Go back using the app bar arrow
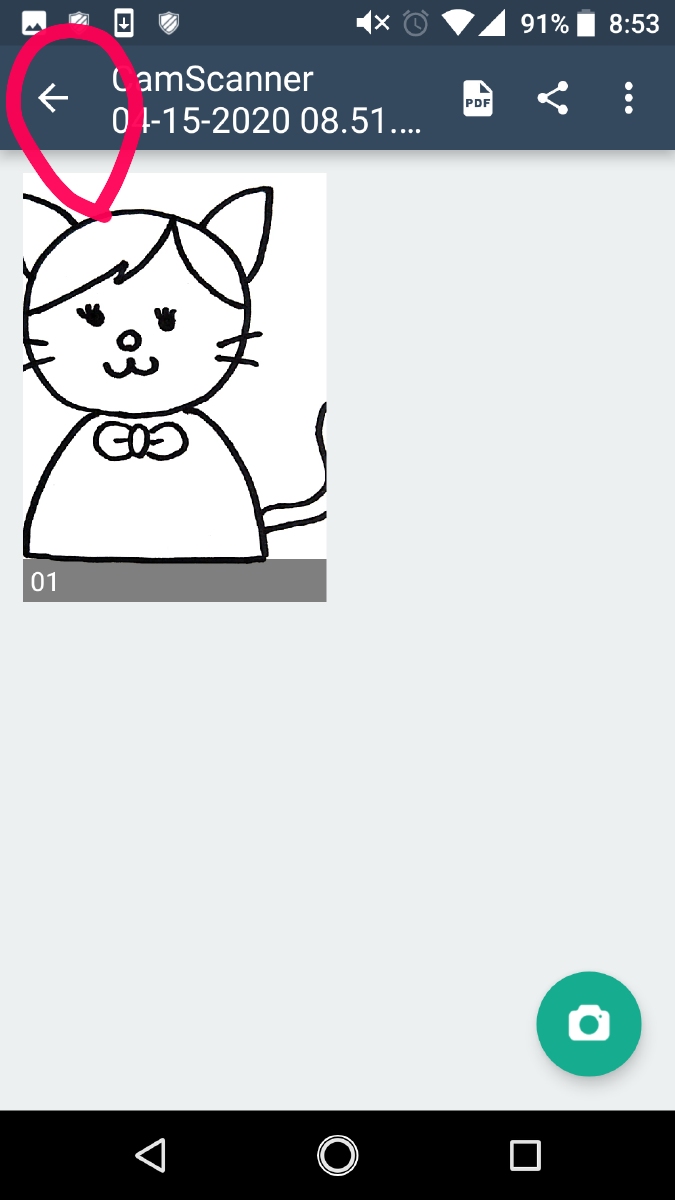This screenshot has height=1200, width=675. [x=53, y=98]
